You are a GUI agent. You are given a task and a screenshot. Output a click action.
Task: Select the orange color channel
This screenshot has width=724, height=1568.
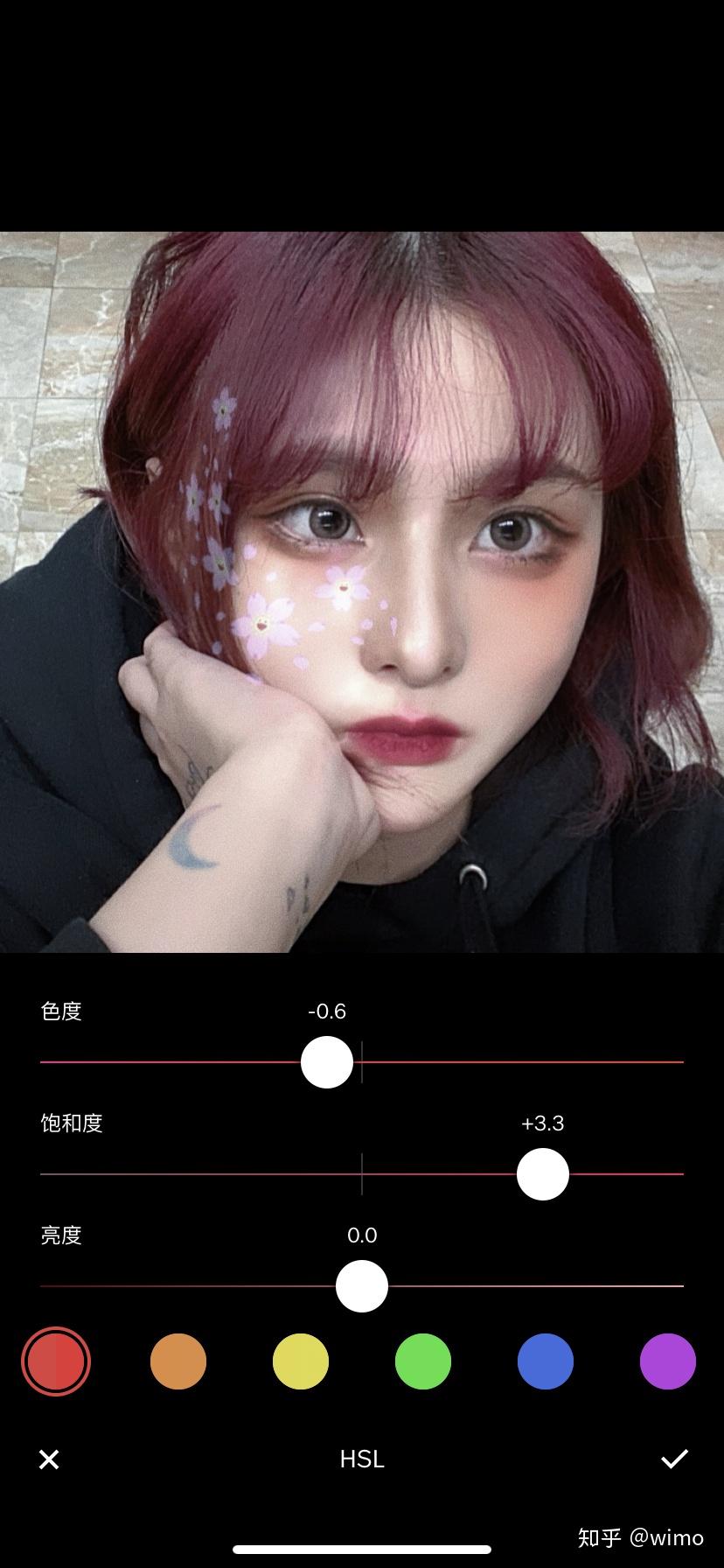[x=178, y=1361]
